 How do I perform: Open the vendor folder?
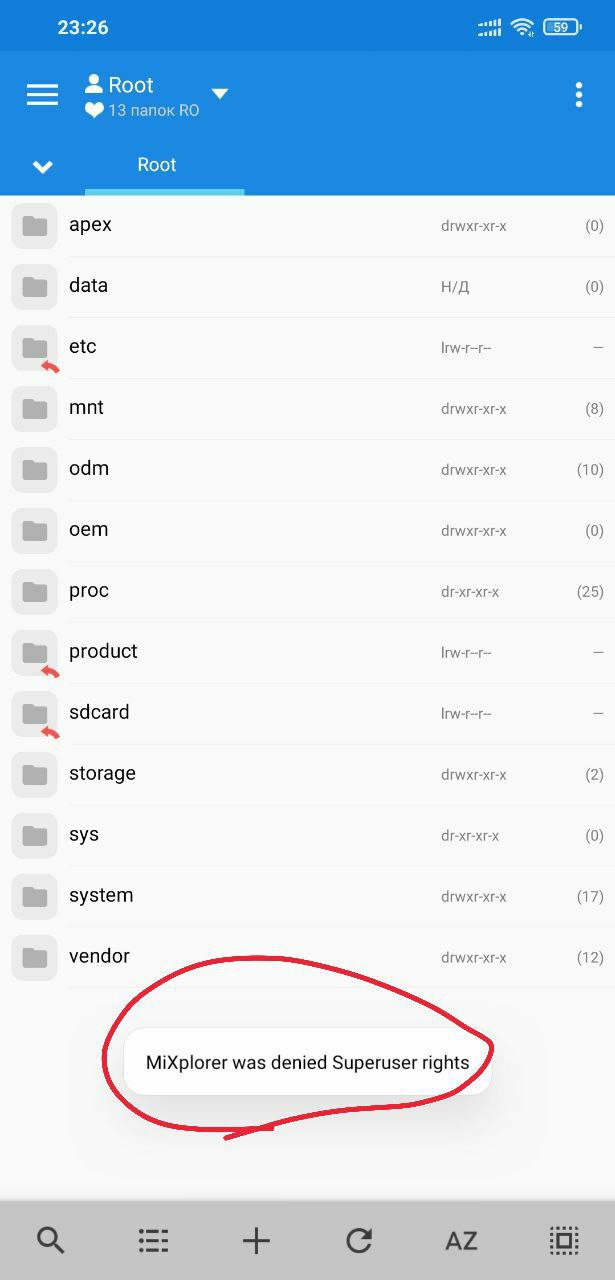(x=307, y=958)
